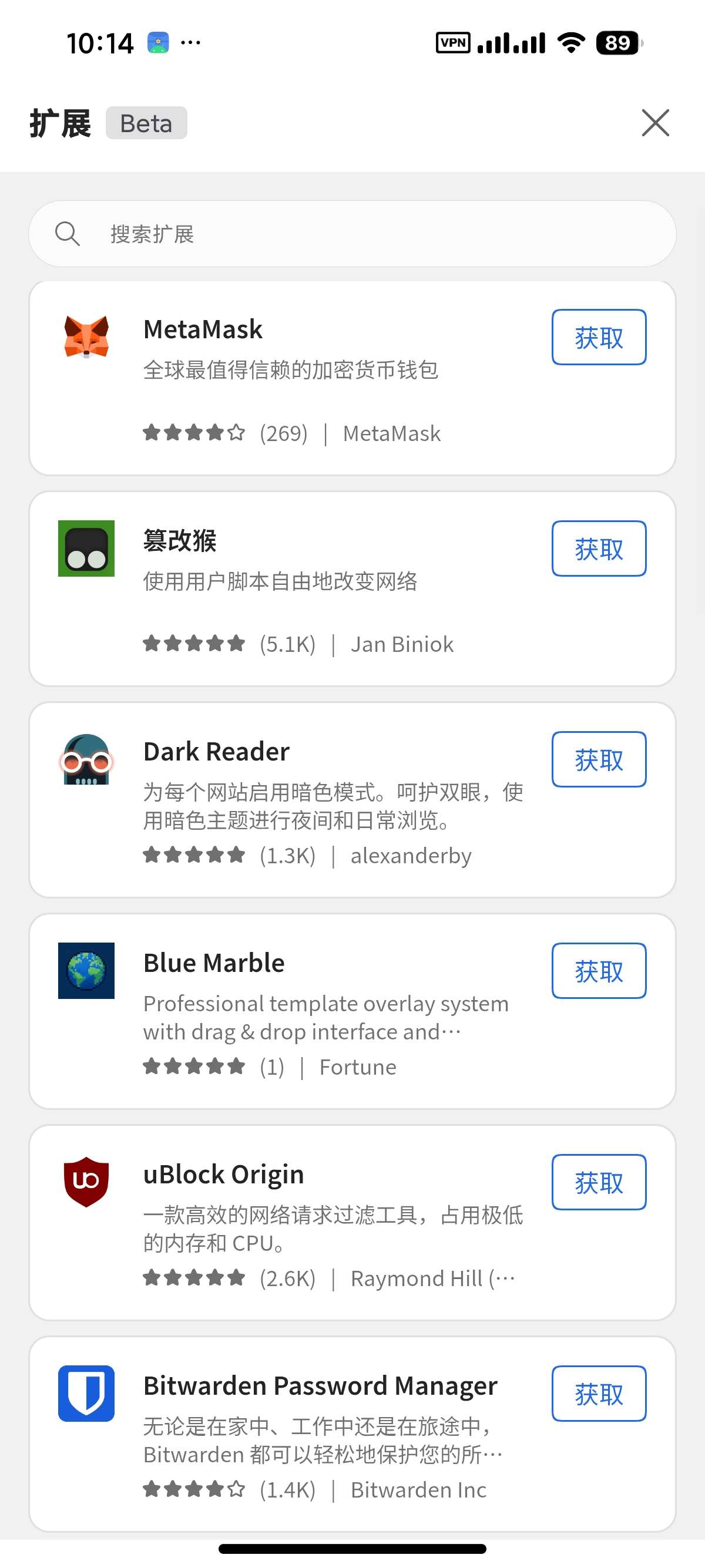Get the uBlock Origin extension

coord(599,1182)
